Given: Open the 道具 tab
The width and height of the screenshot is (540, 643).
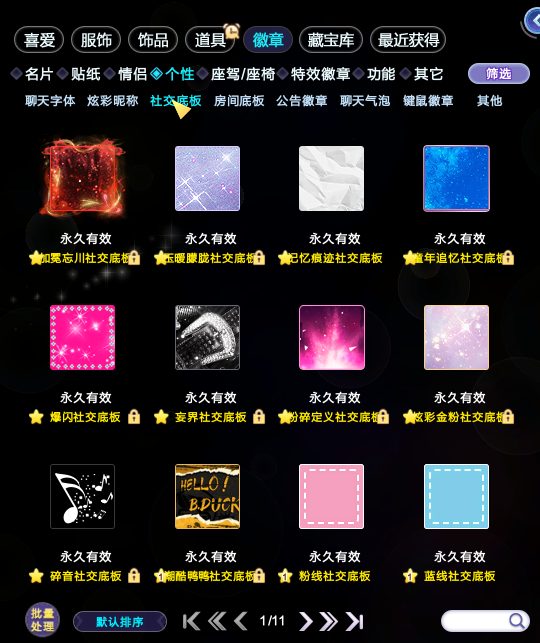Looking at the screenshot, I should pyautogui.click(x=210, y=40).
